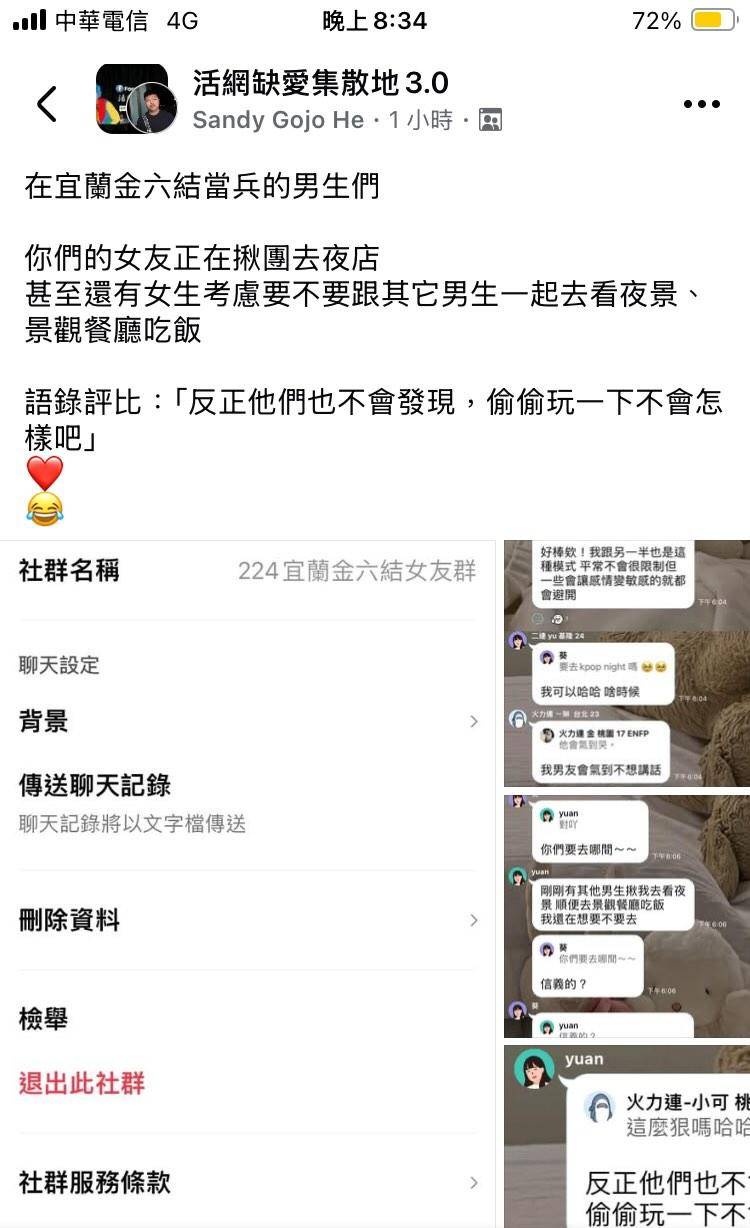
Task: Go back with the arrow icon
Action: coord(46,104)
